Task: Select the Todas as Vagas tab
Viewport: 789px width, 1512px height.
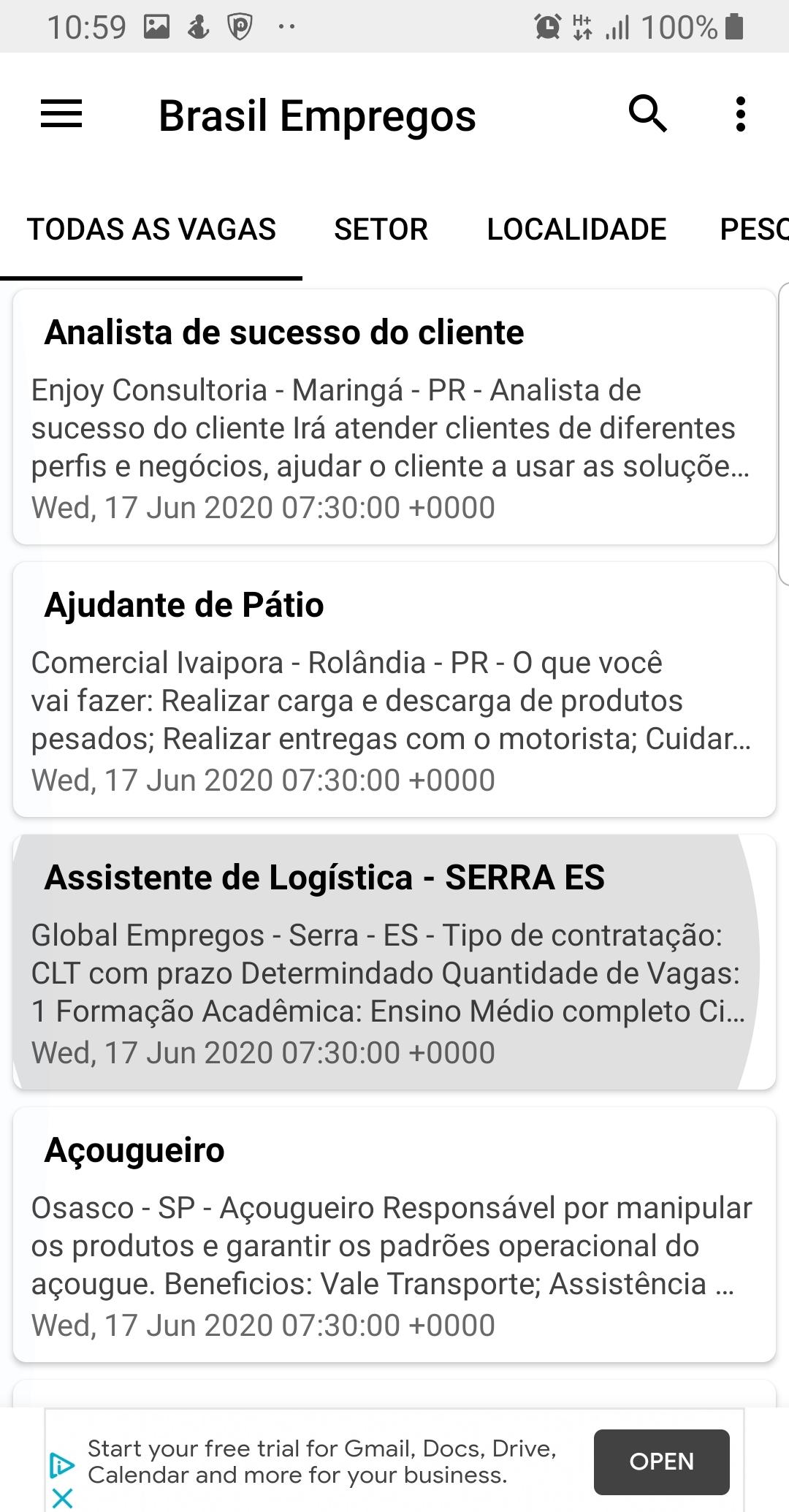Action: (x=151, y=229)
